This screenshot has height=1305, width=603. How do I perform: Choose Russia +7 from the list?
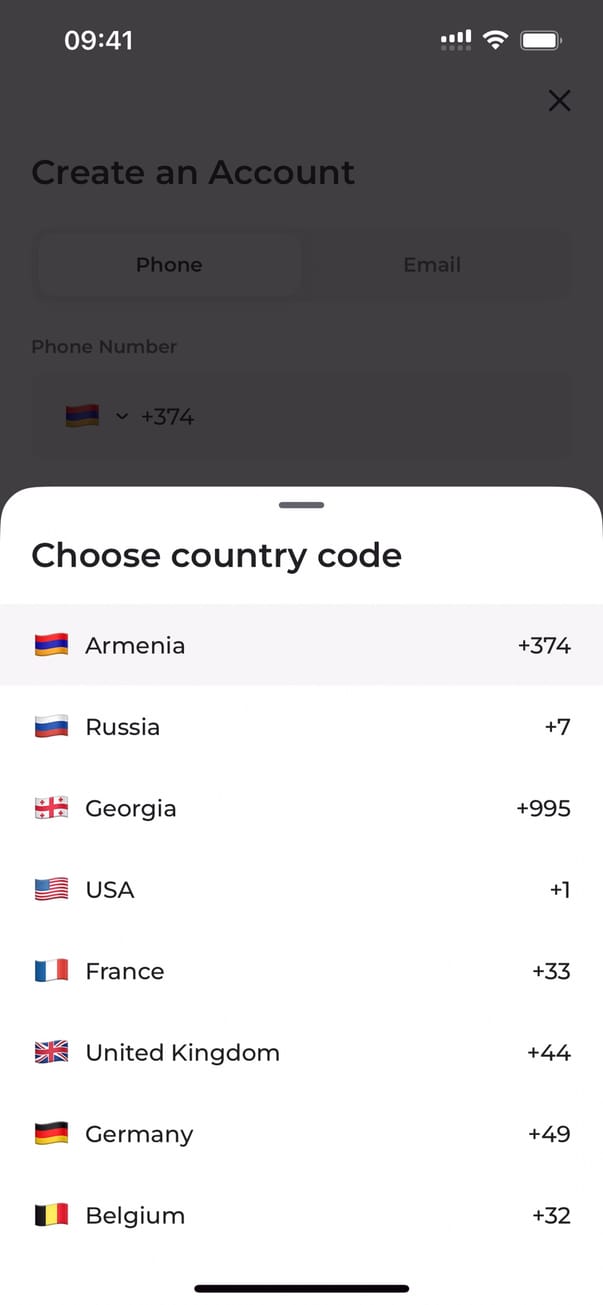301,727
